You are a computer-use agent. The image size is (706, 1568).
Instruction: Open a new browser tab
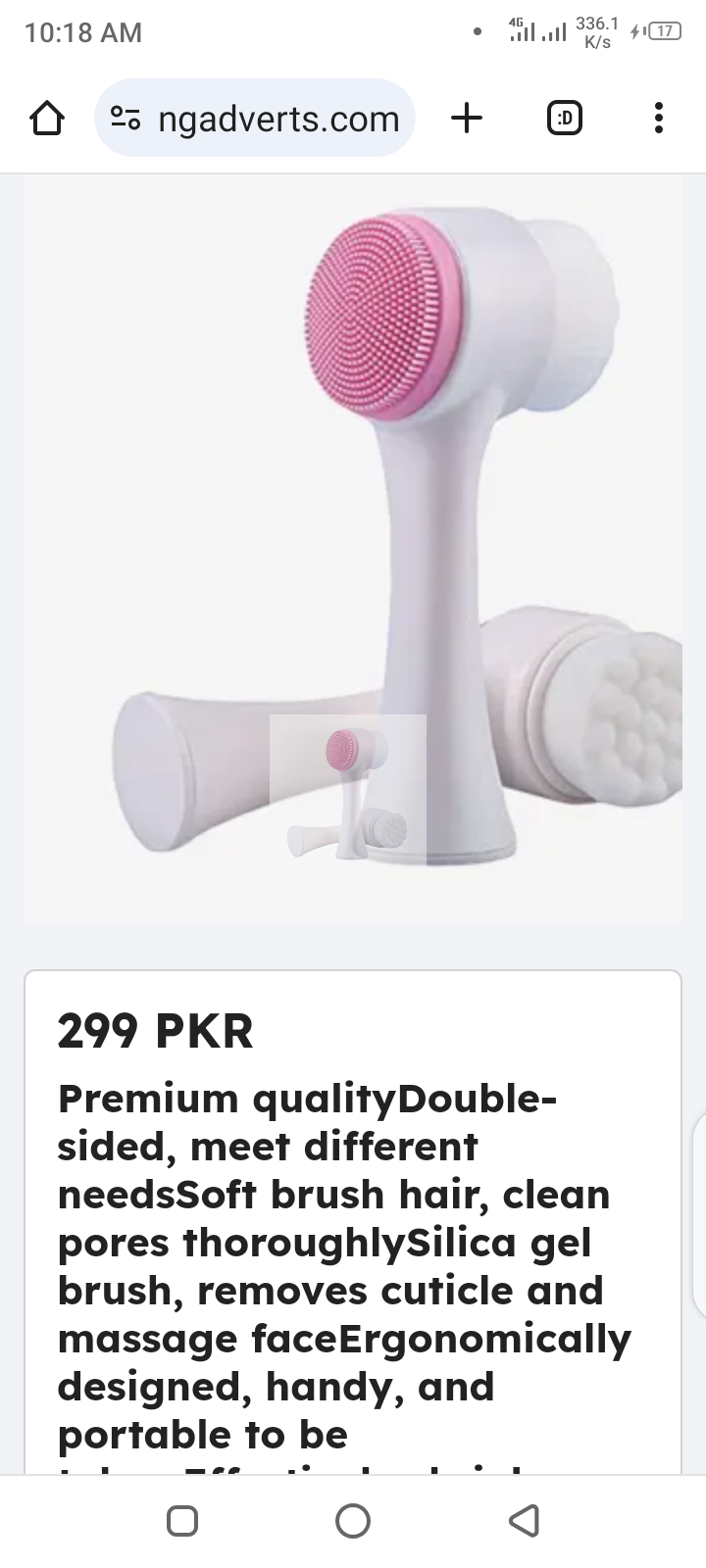click(x=467, y=119)
